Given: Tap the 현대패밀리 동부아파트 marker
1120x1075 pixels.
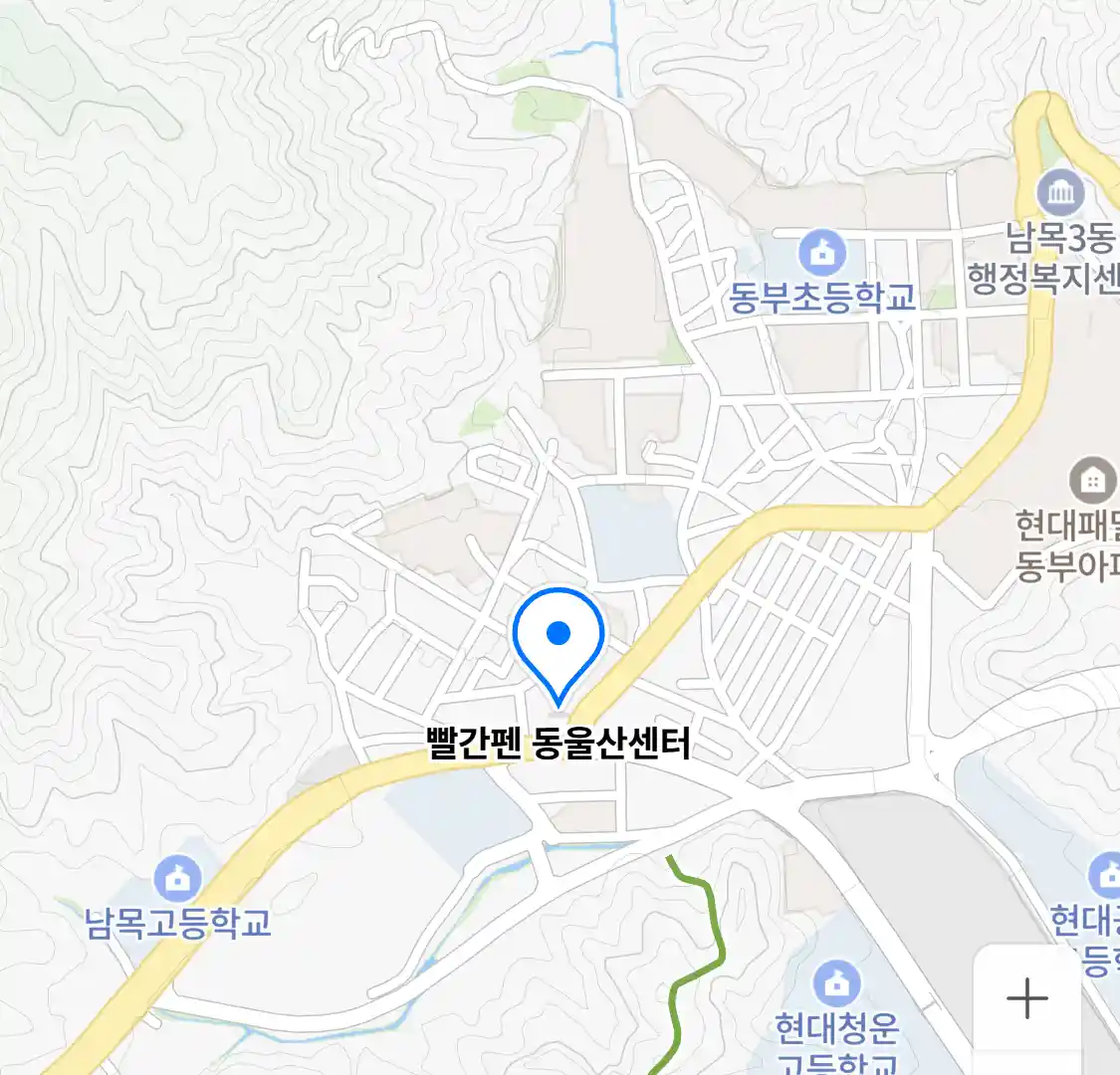Looking at the screenshot, I should [x=1092, y=482].
